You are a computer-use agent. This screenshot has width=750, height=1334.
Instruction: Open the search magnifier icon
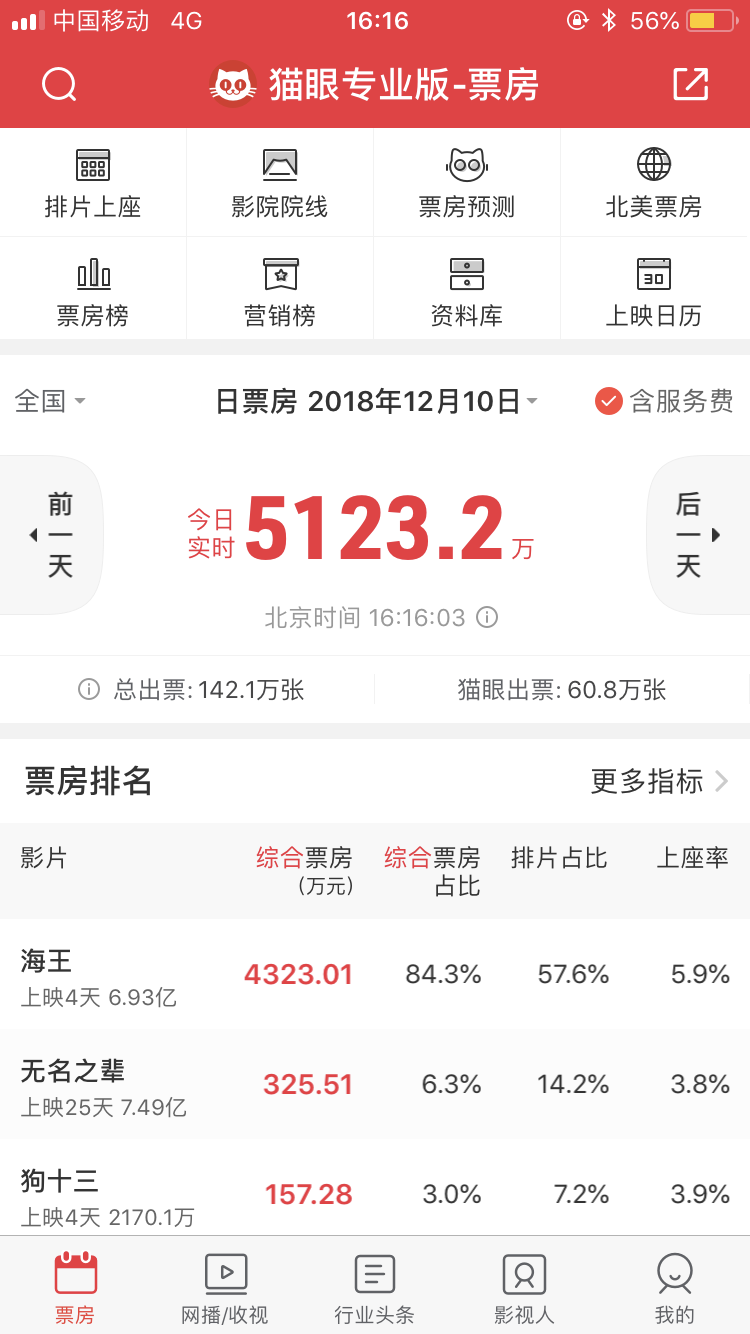pyautogui.click(x=59, y=85)
